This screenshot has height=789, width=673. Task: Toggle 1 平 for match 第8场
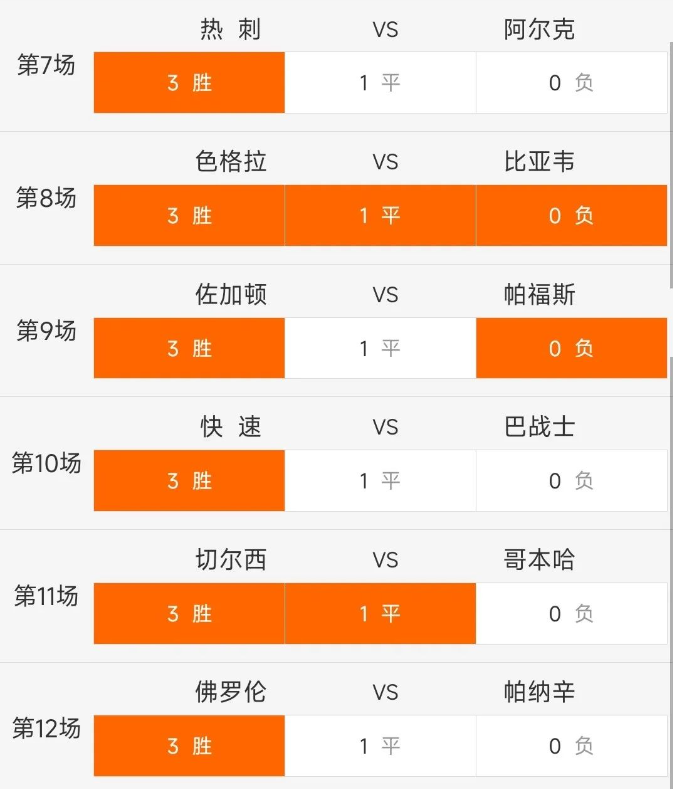pyautogui.click(x=380, y=216)
